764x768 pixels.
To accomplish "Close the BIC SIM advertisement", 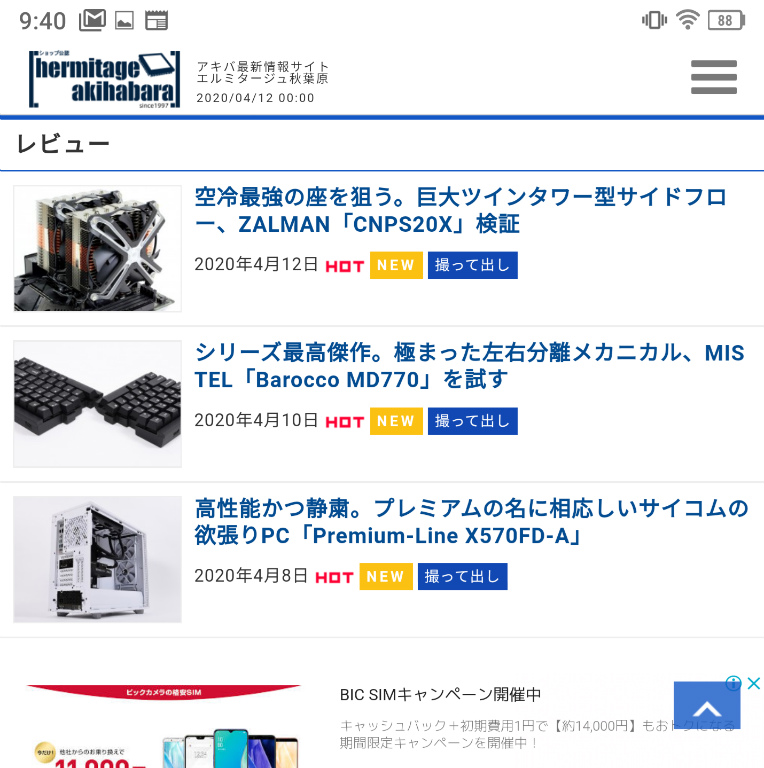I will 754,684.
